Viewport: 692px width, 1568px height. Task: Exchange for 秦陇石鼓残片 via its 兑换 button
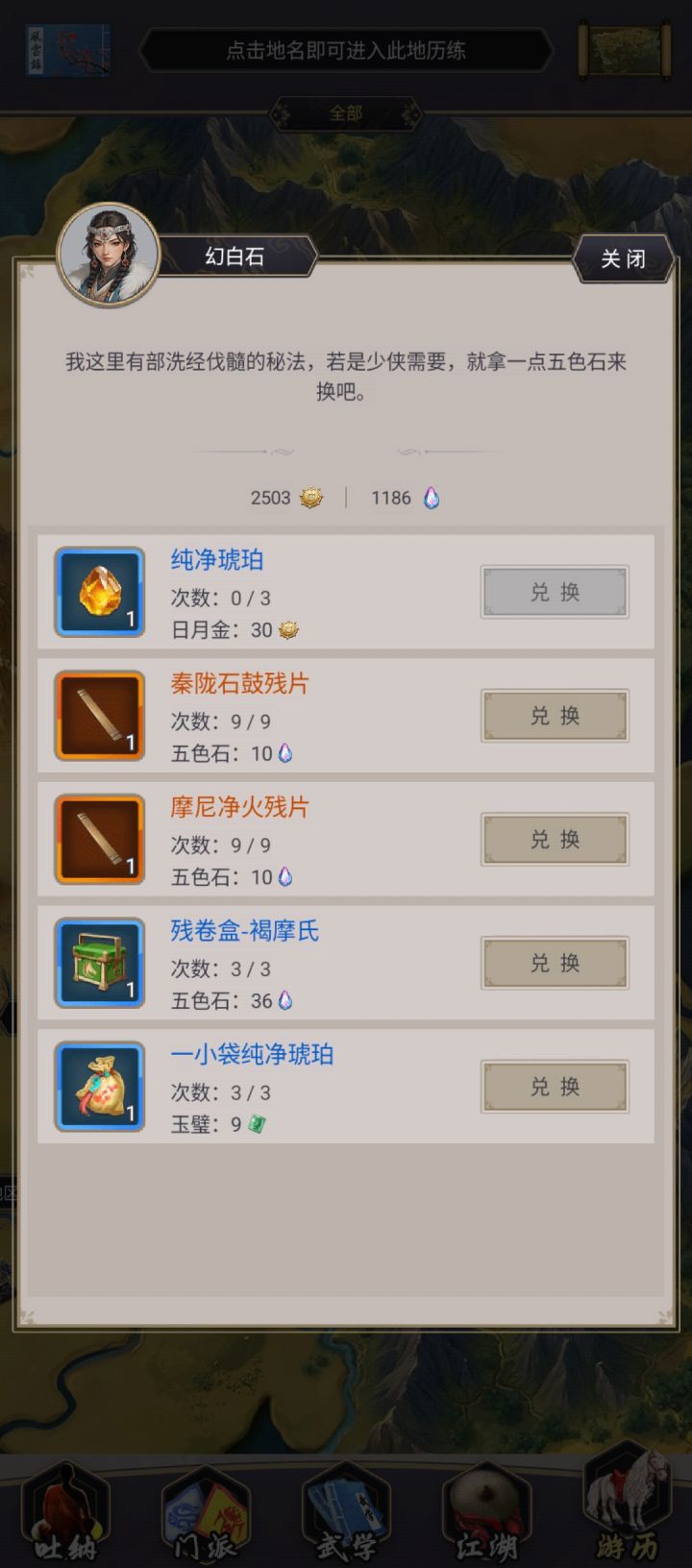coord(555,716)
